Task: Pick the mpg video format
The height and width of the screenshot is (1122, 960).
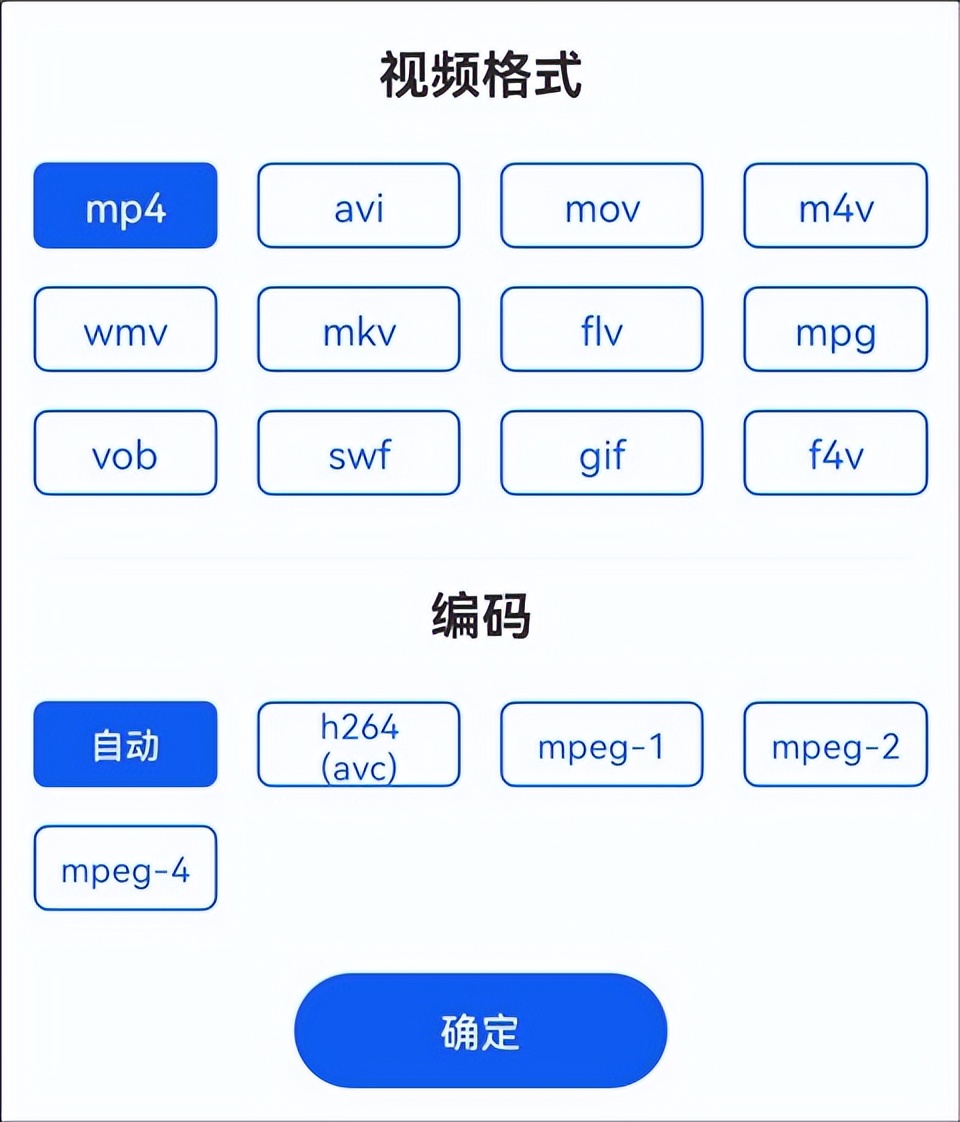Action: (835, 329)
